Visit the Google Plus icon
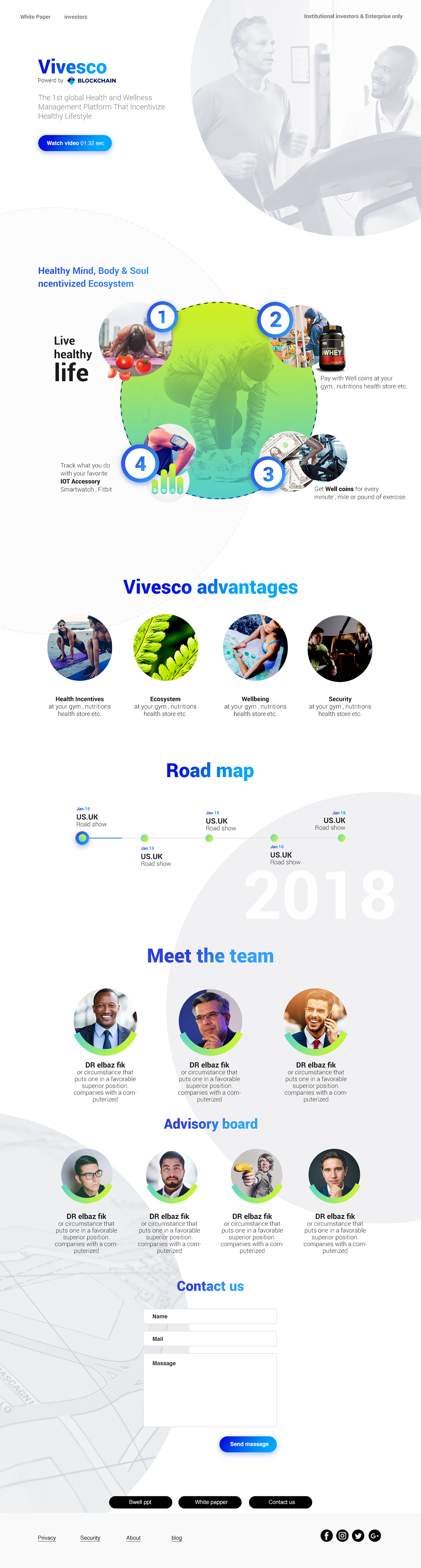Image resolution: width=421 pixels, height=1568 pixels. [x=375, y=1536]
